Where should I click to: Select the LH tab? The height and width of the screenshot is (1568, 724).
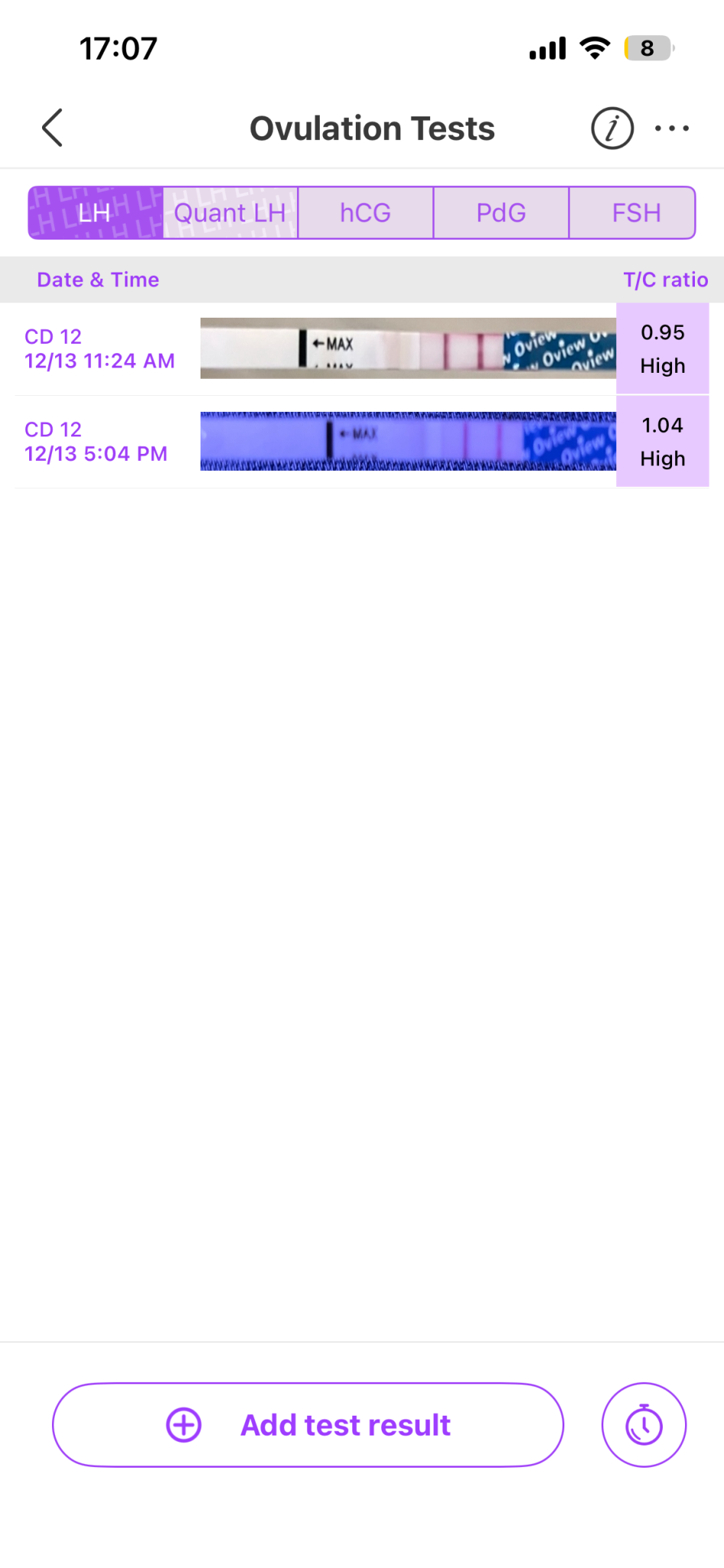[96, 213]
